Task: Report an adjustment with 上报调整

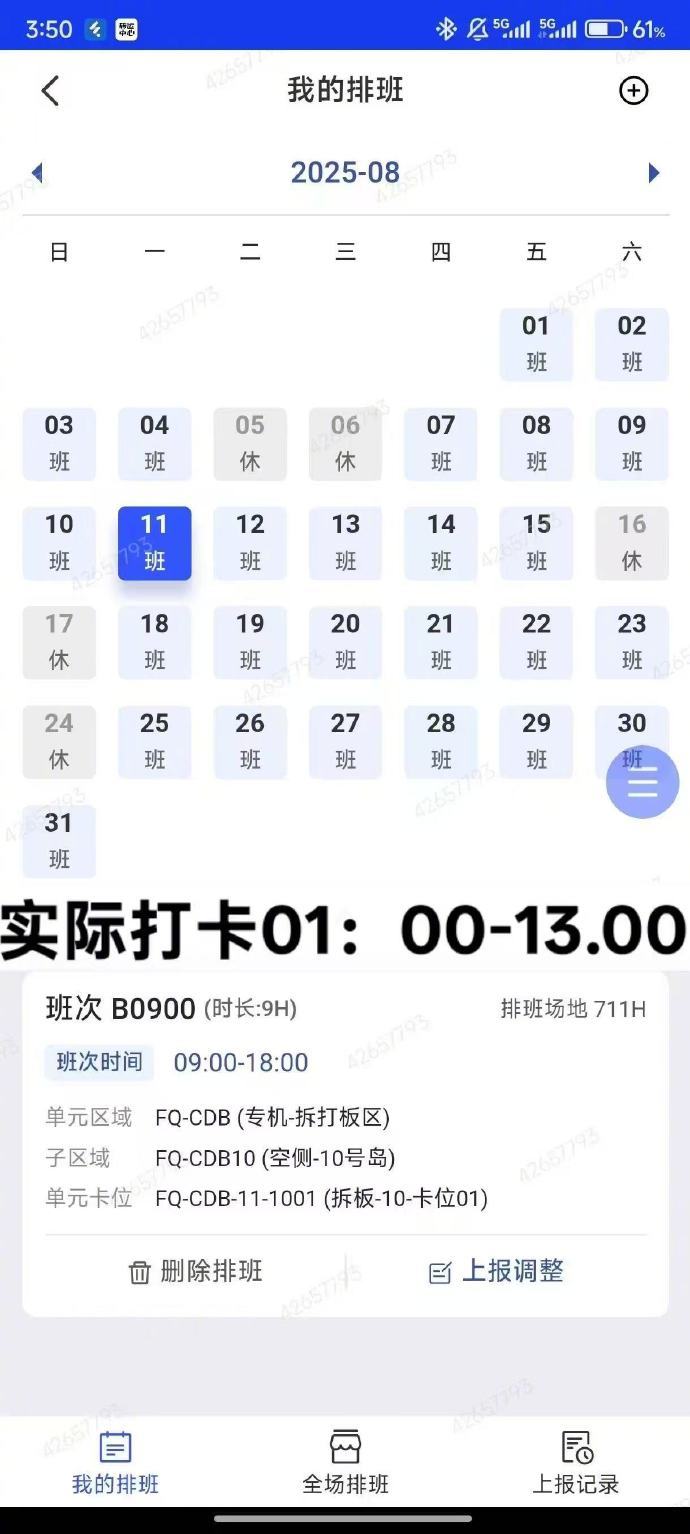Action: point(496,1272)
